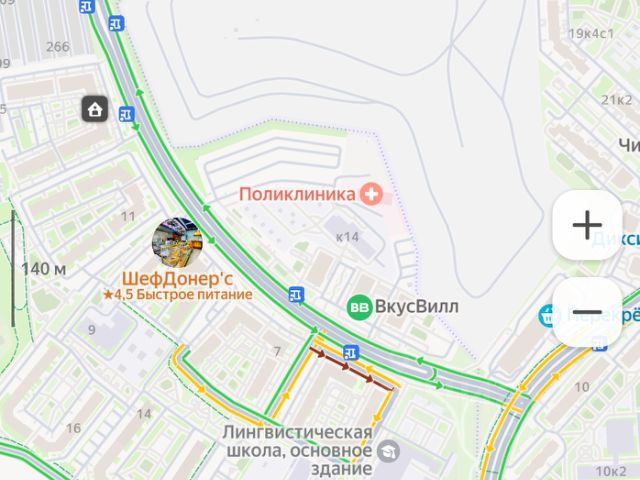Tap the home location marker

[x=95, y=109]
